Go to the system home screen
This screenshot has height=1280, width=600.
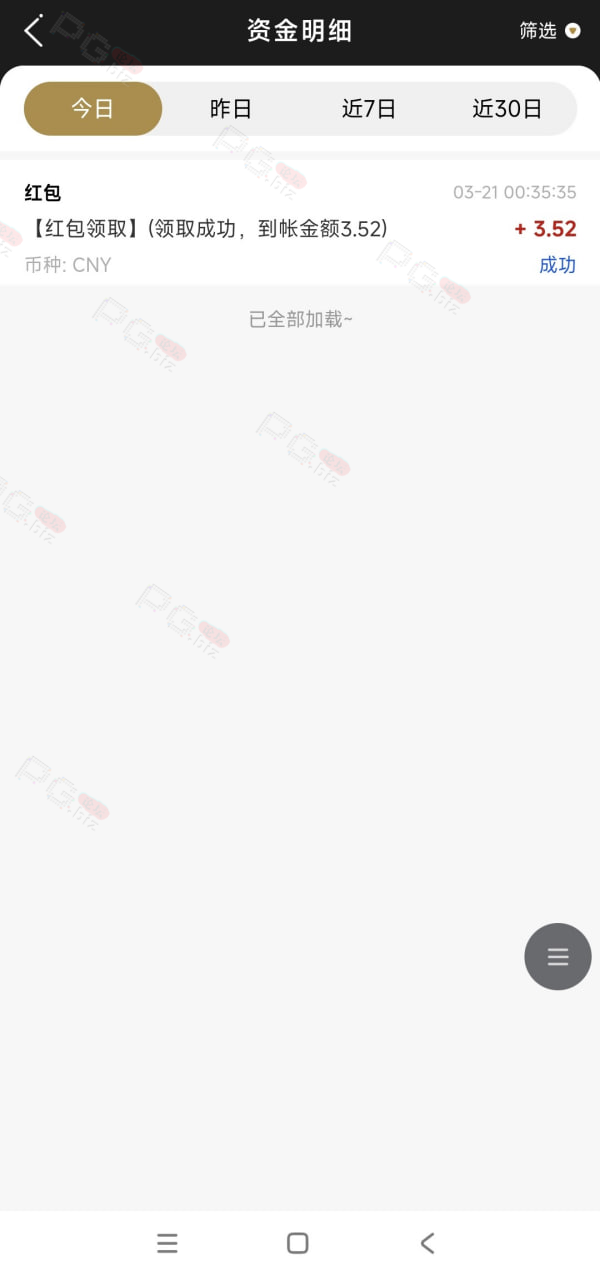point(298,1243)
